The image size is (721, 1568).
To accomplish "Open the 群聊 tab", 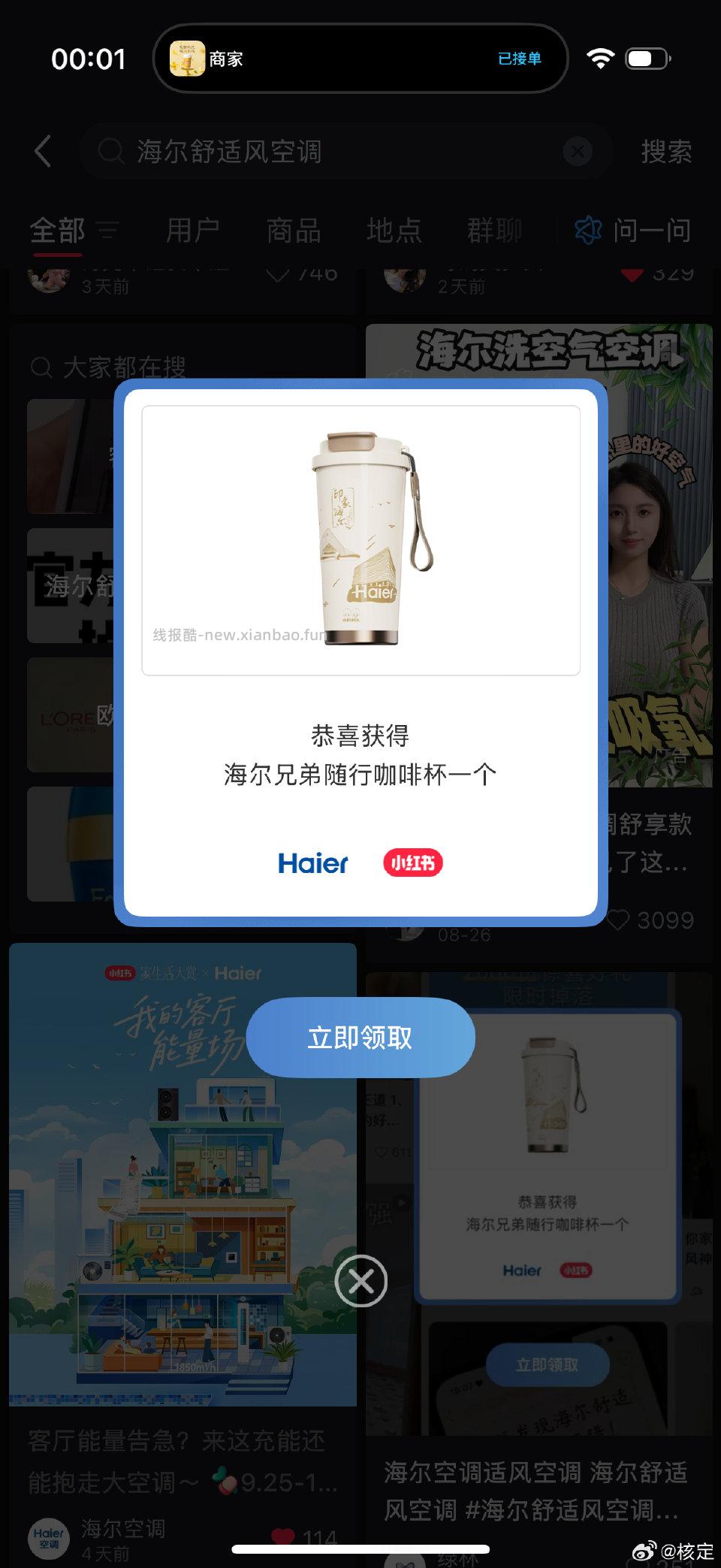I will point(493,231).
